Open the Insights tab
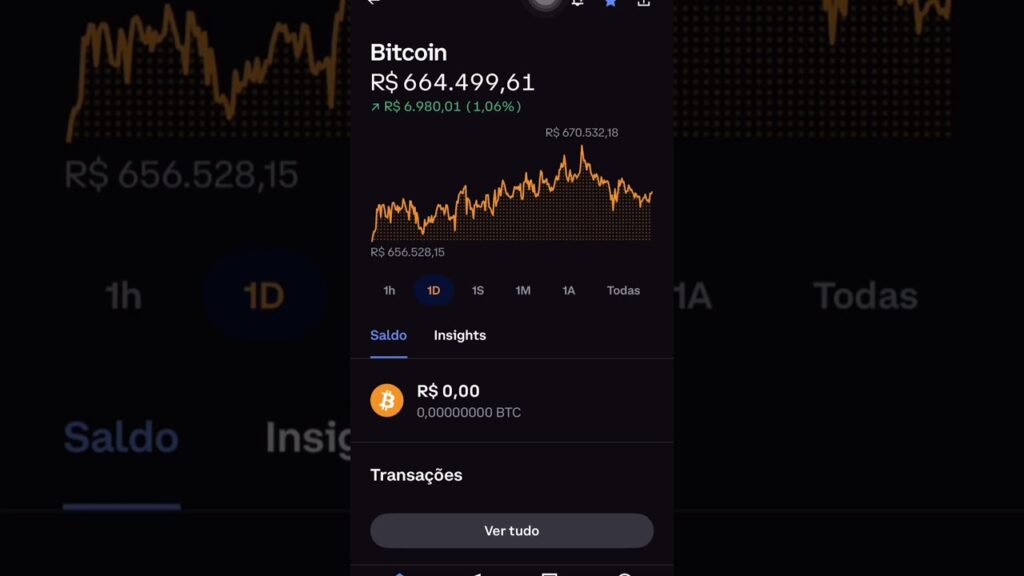 (460, 336)
